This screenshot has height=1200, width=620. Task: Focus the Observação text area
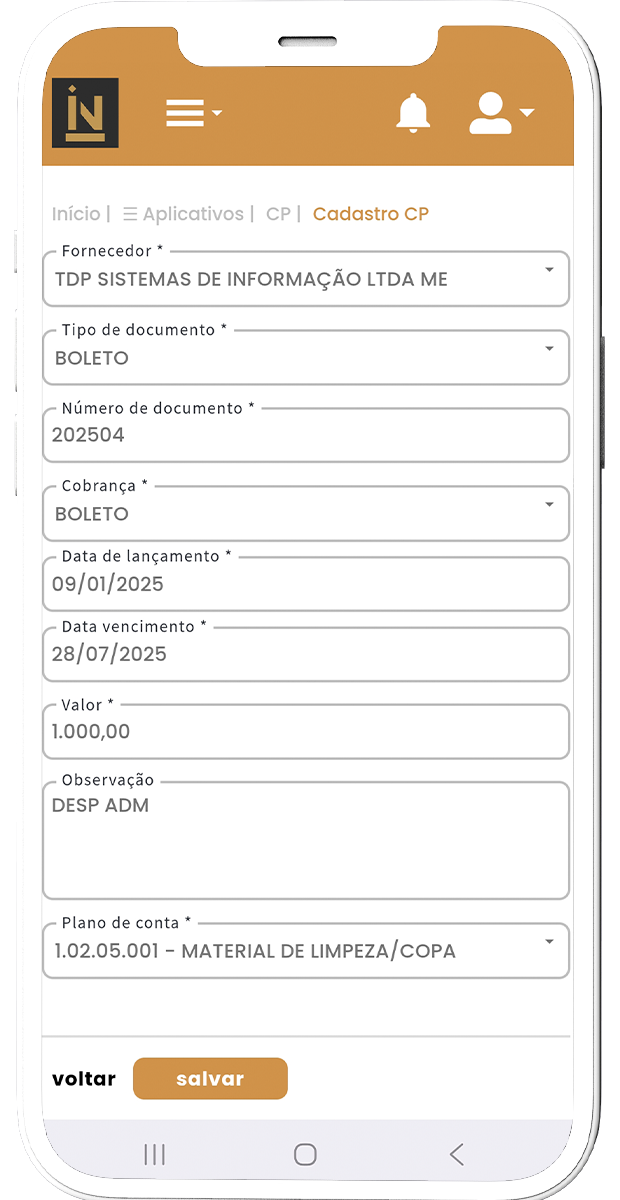click(305, 840)
